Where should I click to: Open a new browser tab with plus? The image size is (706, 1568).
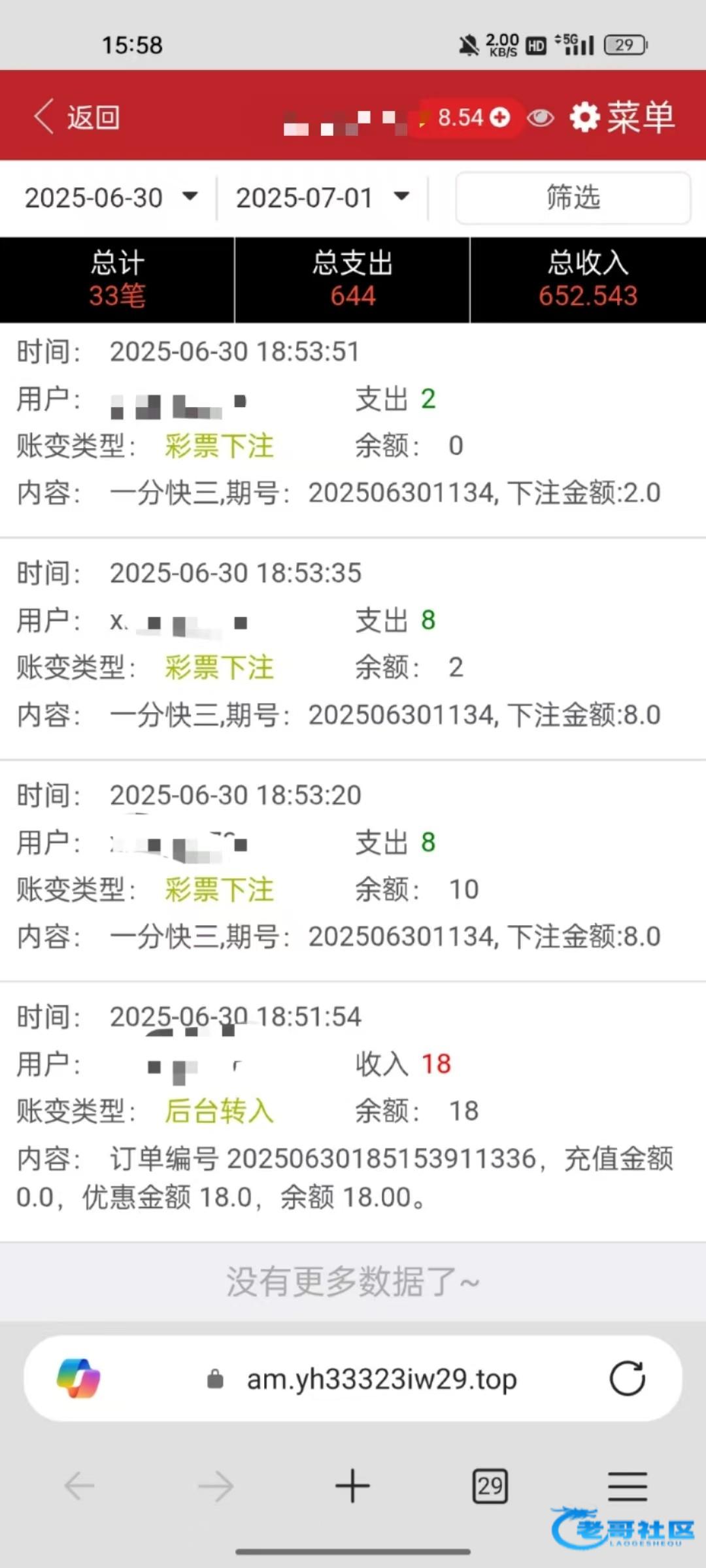(x=352, y=1486)
